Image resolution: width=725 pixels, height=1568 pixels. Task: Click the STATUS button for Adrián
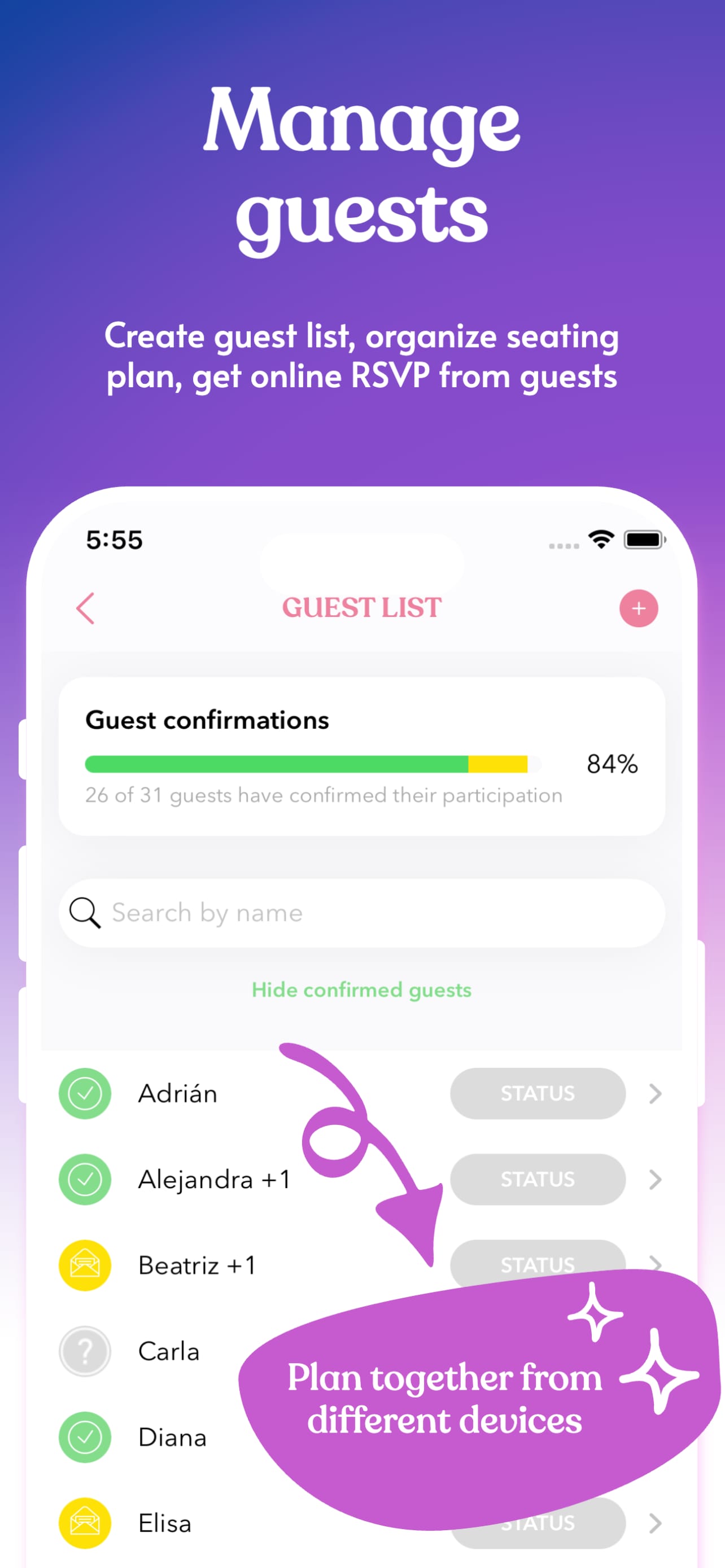(x=537, y=1093)
